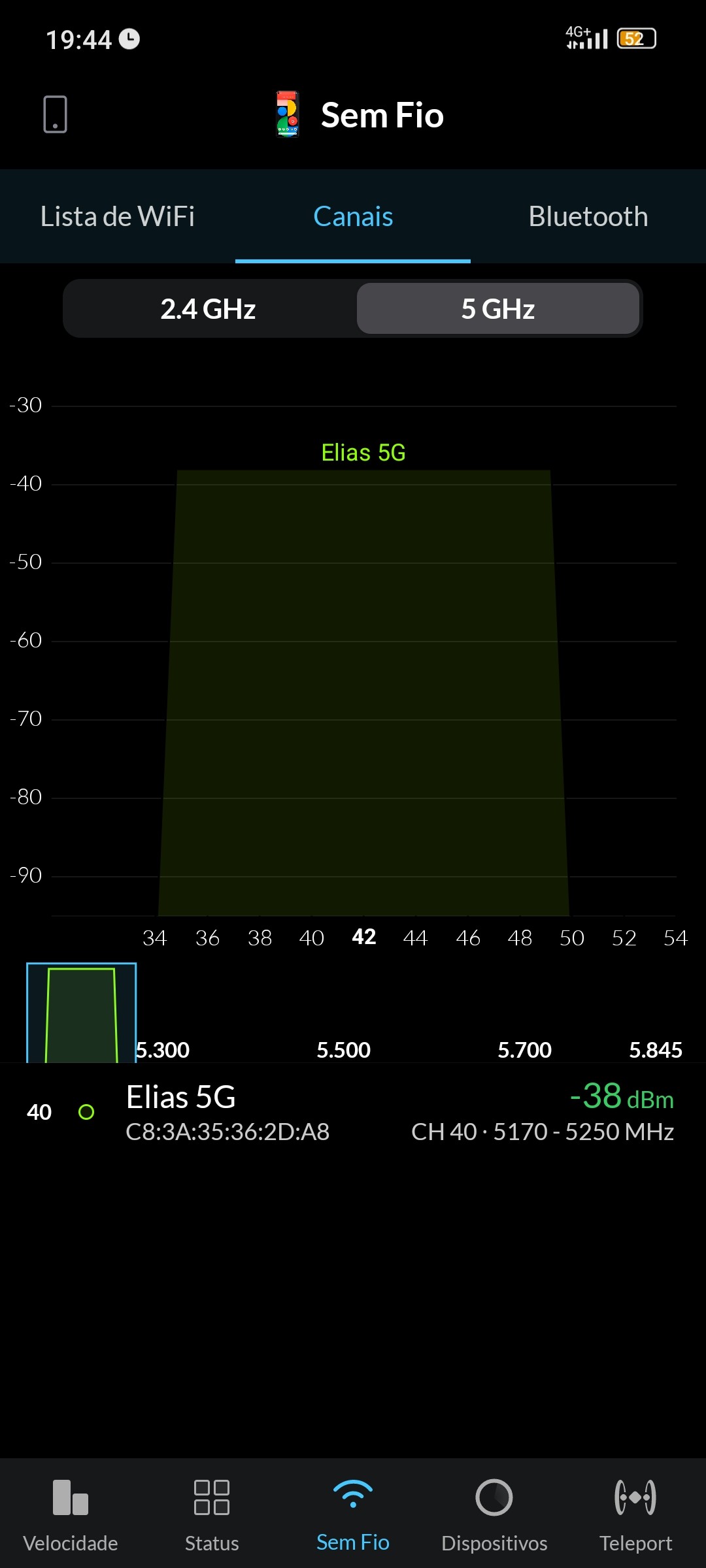Open the Bluetooth tab
The width and height of the screenshot is (706, 1568).
pos(588,216)
